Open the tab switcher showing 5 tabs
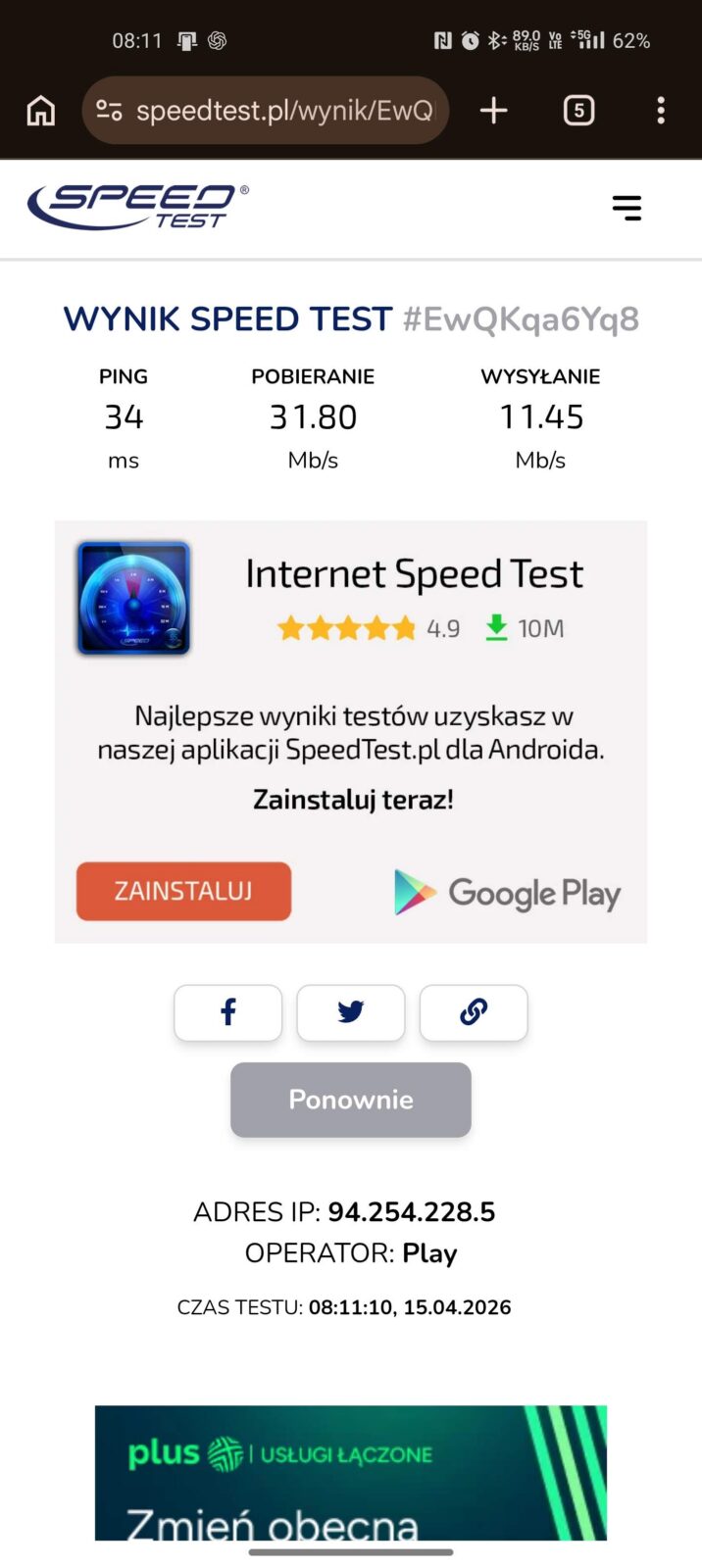Viewport: 702px width, 1568px height. click(578, 111)
